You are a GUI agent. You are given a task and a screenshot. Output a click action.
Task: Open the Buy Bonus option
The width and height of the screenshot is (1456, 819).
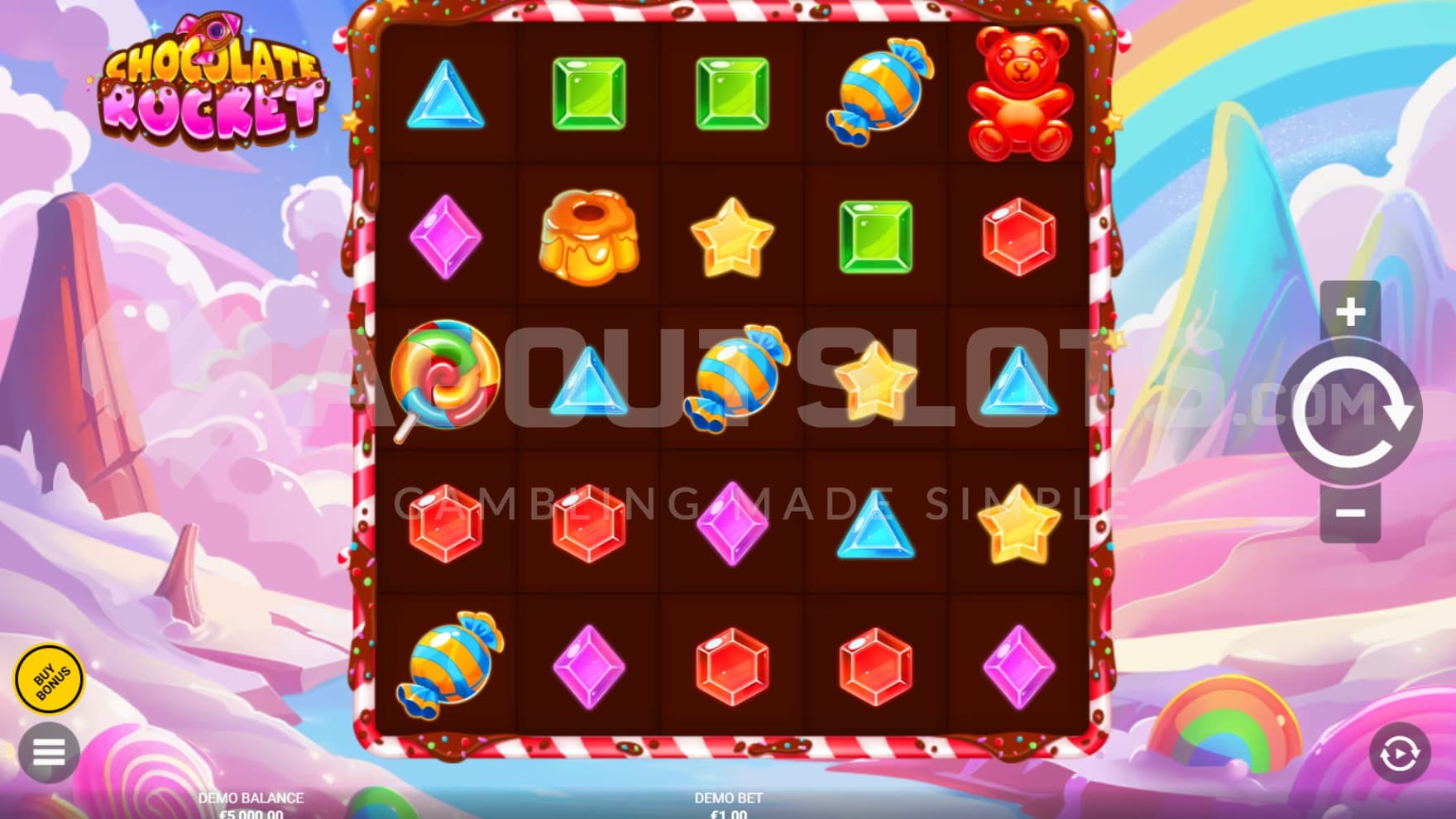[x=50, y=679]
